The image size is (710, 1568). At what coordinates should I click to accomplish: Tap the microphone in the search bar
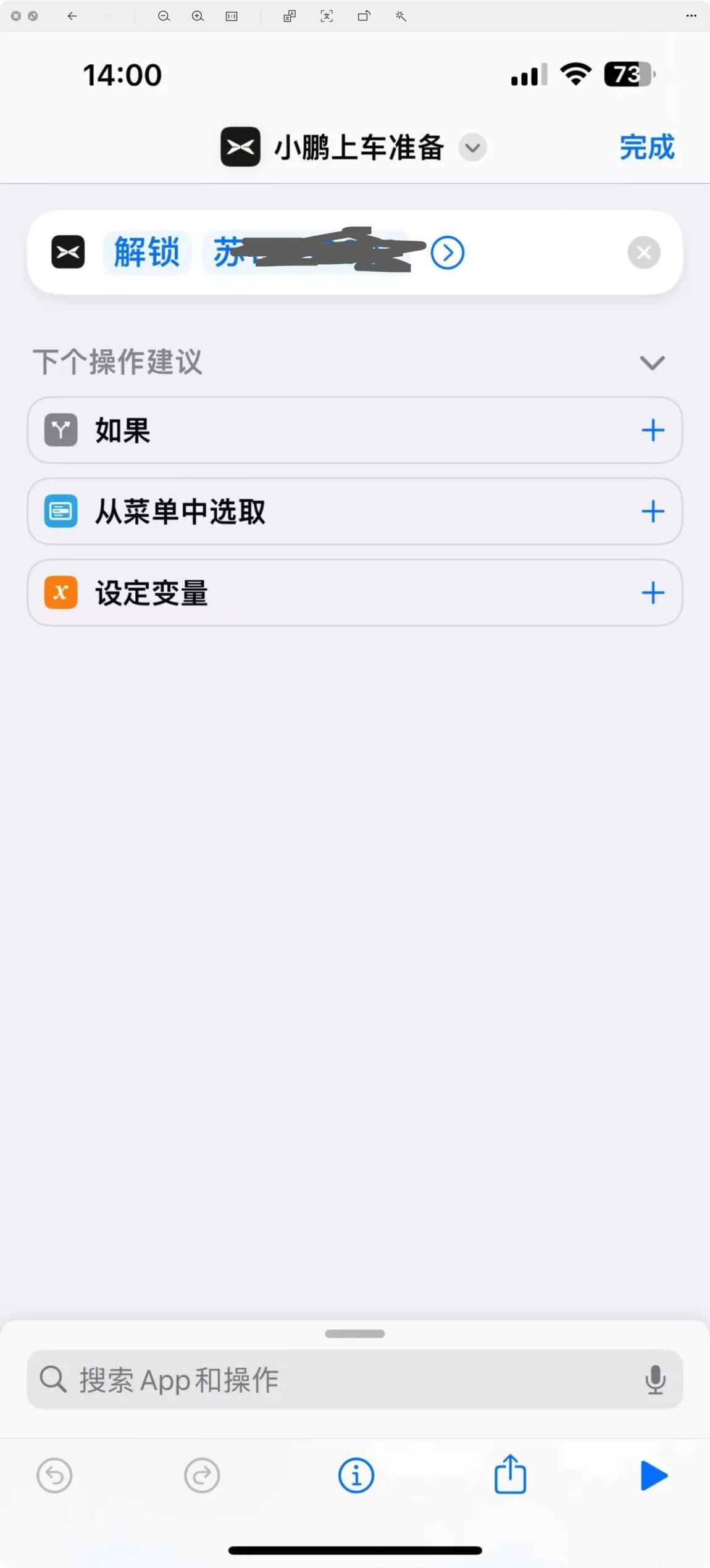[655, 1380]
